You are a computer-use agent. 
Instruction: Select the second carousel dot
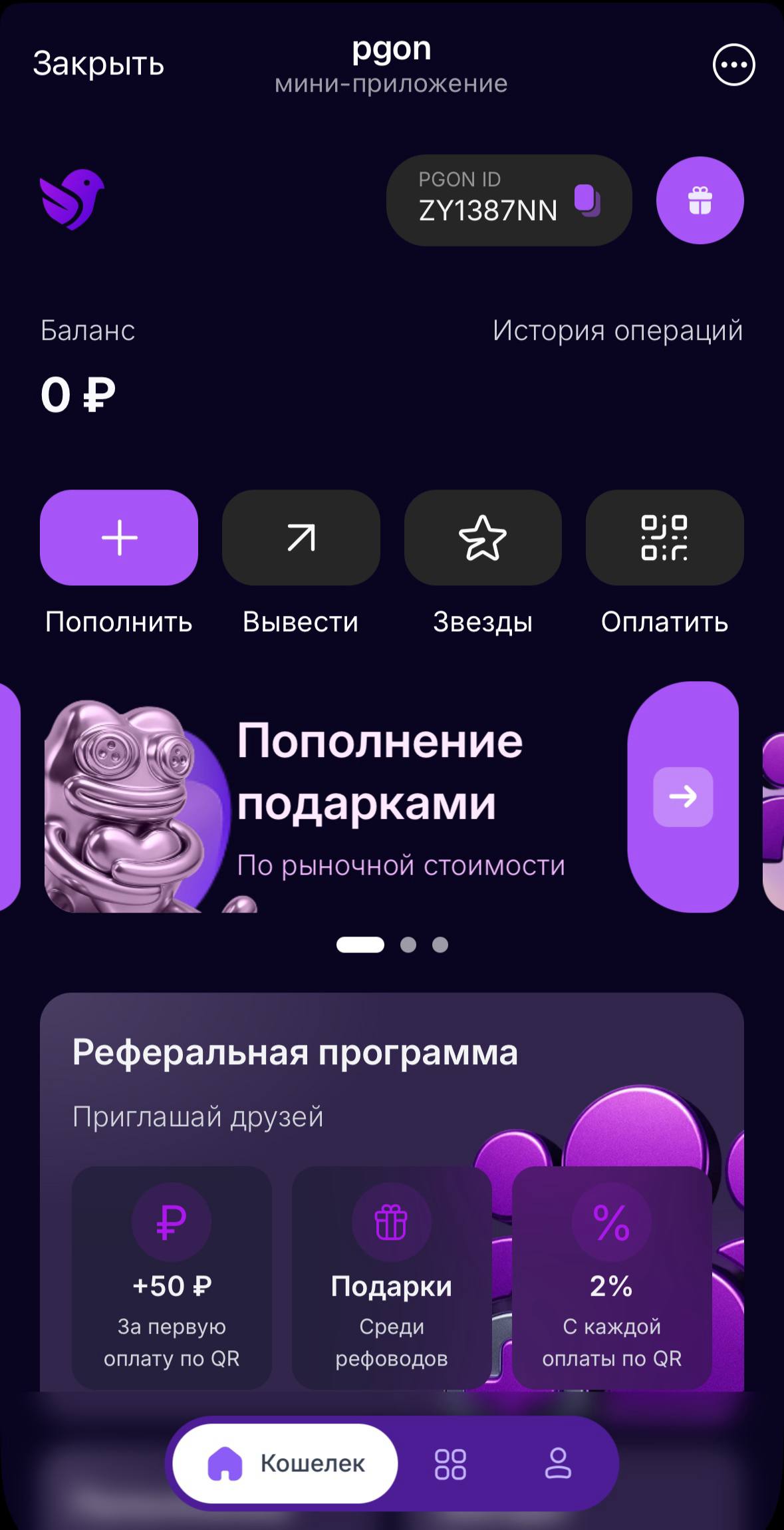pos(410,944)
